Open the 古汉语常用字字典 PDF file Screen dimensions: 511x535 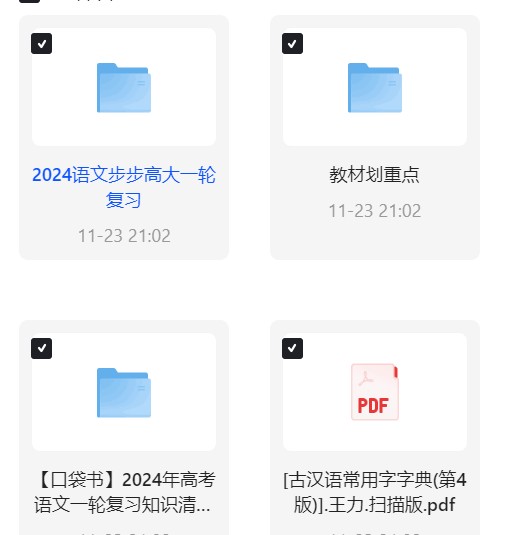click(375, 392)
